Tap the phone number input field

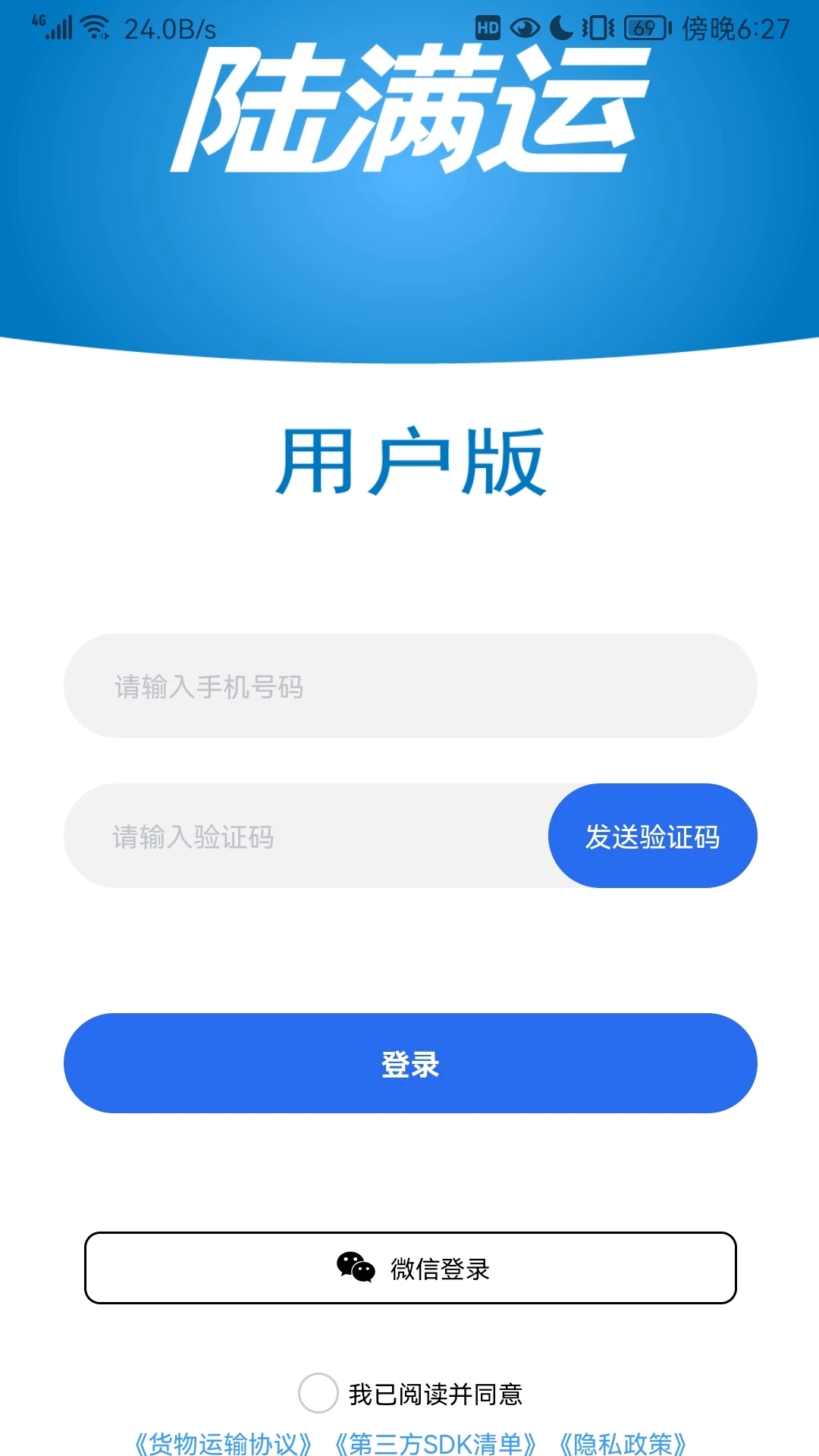[x=409, y=686]
